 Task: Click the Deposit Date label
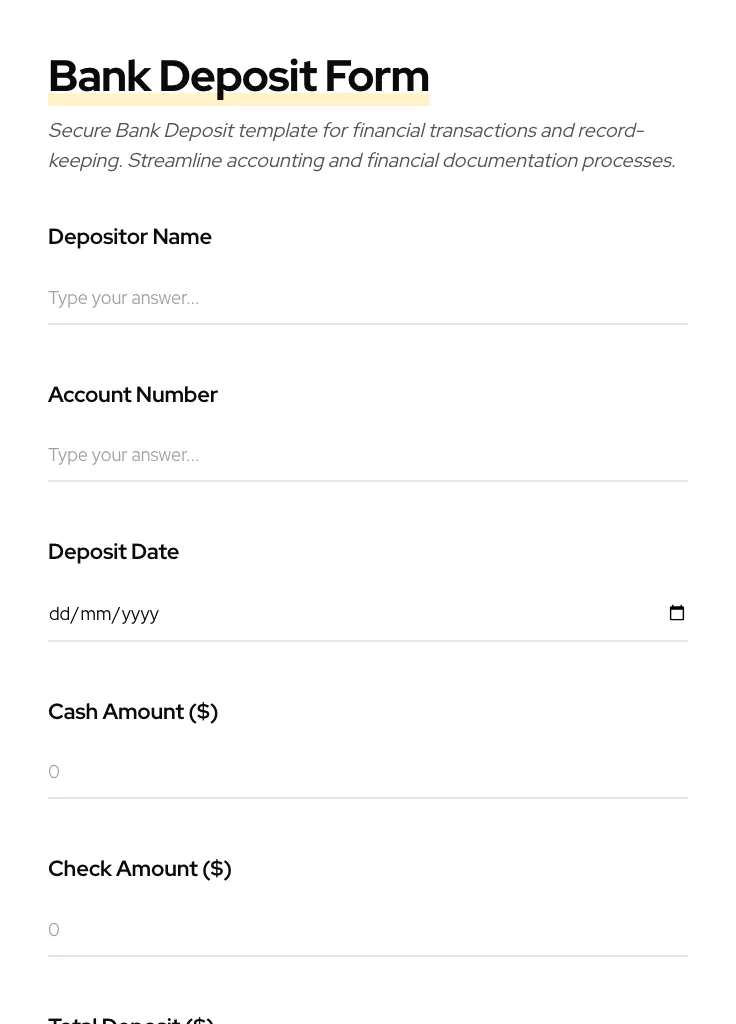[113, 551]
